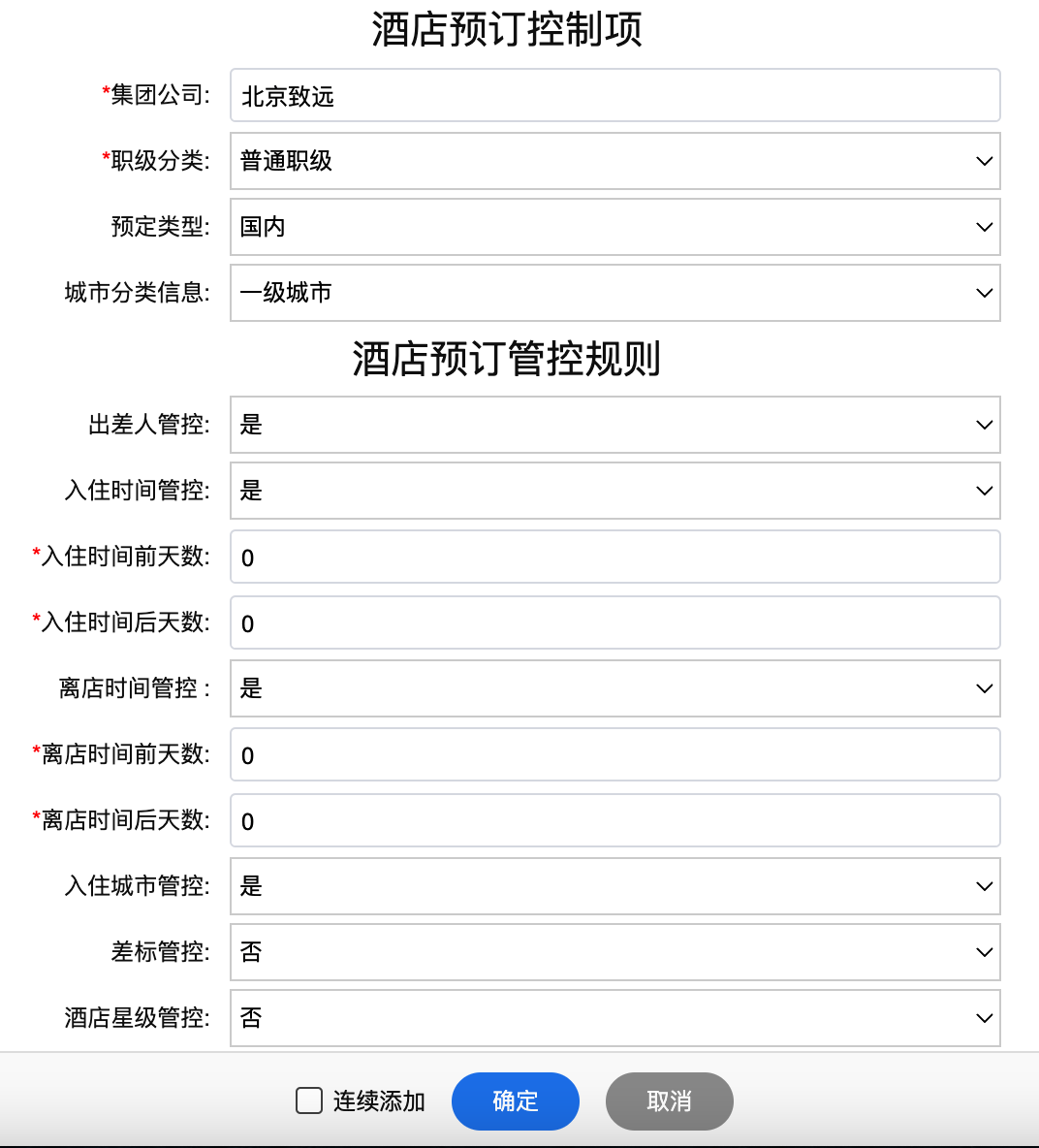Viewport: 1039px width, 1148px height.
Task: Open the 职级分类 dropdown
Action: (x=614, y=161)
